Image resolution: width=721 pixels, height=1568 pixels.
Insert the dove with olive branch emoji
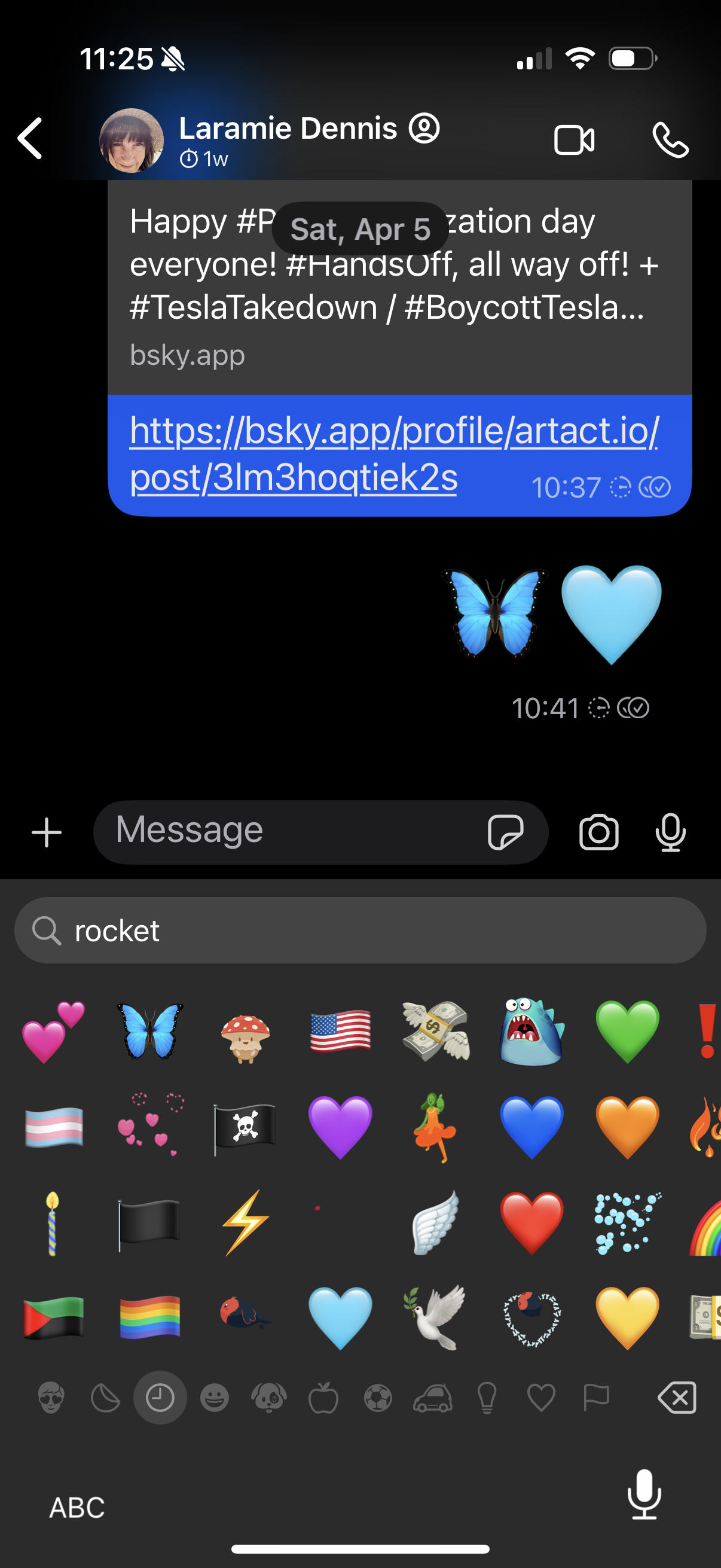pyautogui.click(x=436, y=1318)
